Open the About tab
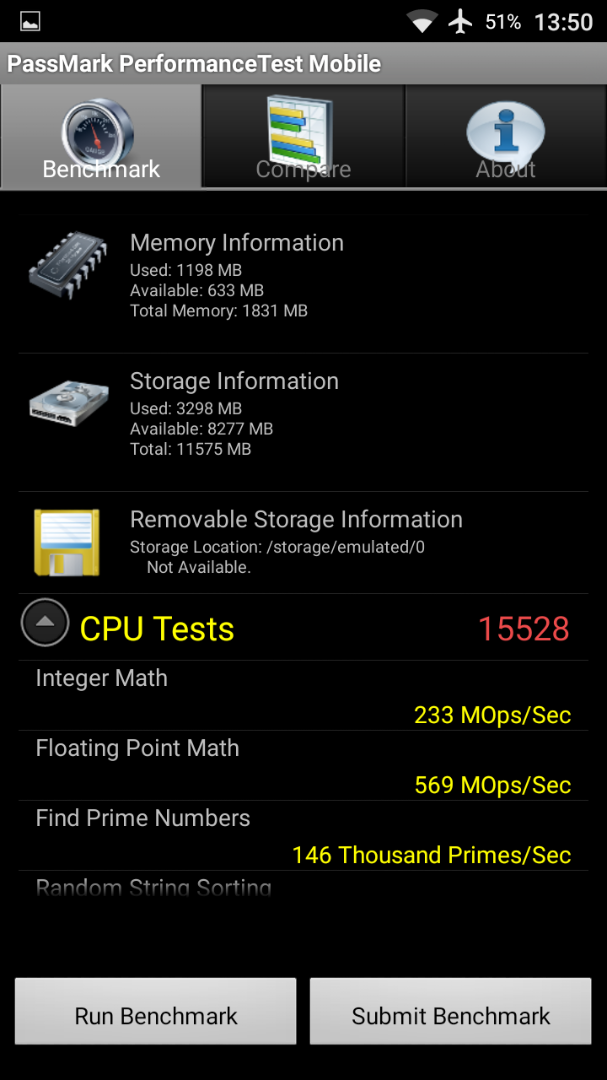Screen dimensions: 607x1080 click(506, 136)
